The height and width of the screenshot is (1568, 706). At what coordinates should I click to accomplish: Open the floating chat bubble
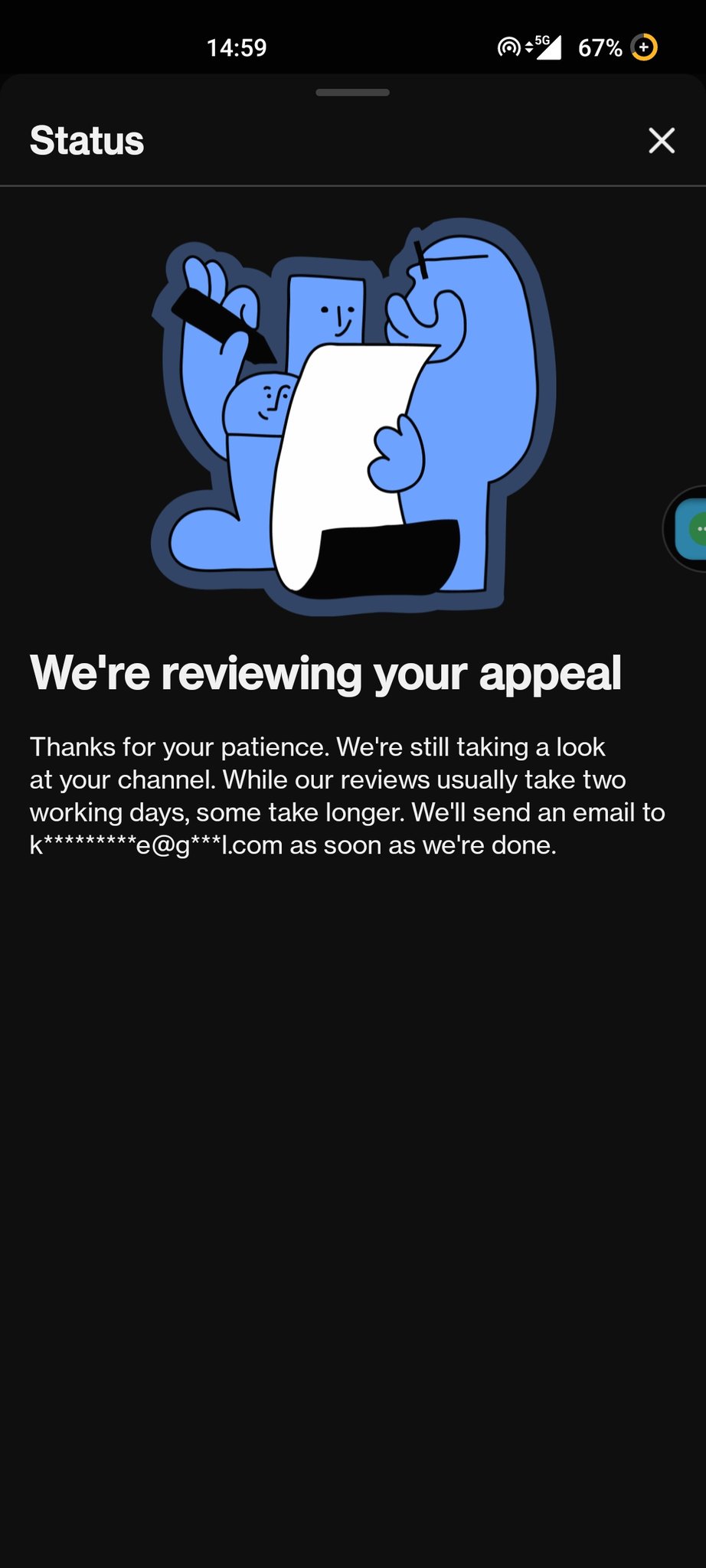coord(689,528)
